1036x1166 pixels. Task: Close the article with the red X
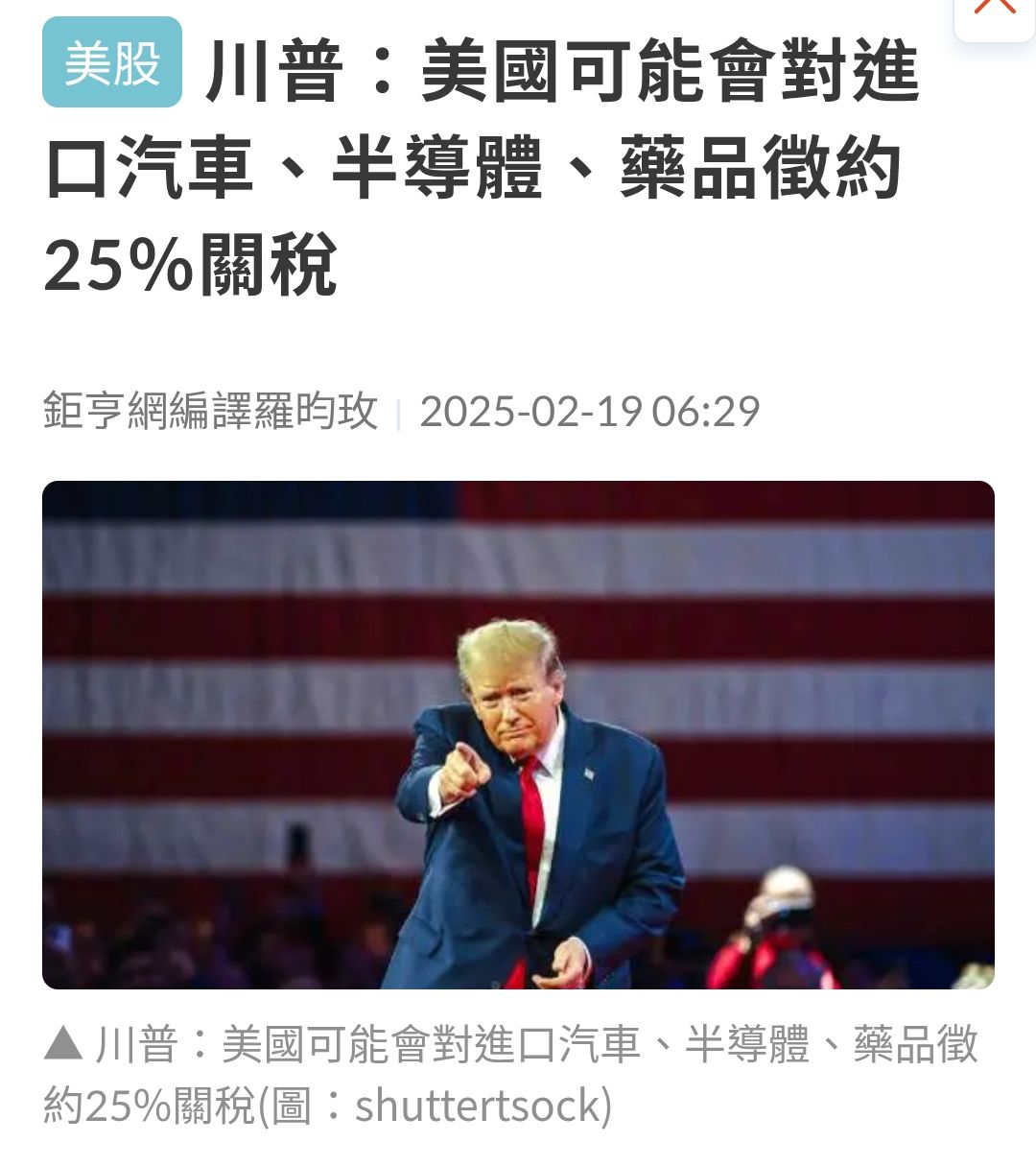(994, 10)
